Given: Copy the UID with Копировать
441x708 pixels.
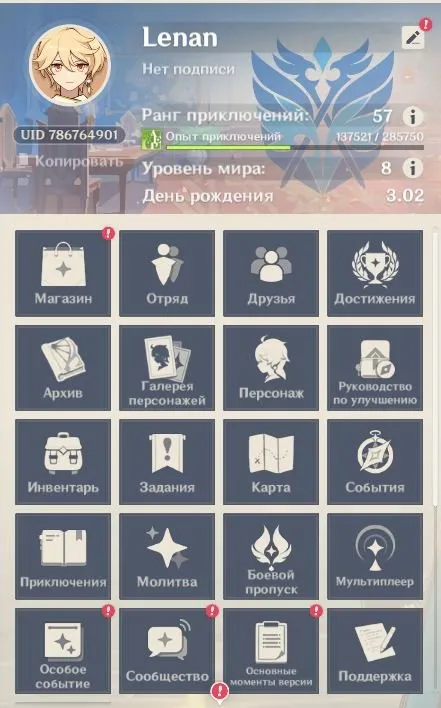Looking at the screenshot, I should (70, 161).
